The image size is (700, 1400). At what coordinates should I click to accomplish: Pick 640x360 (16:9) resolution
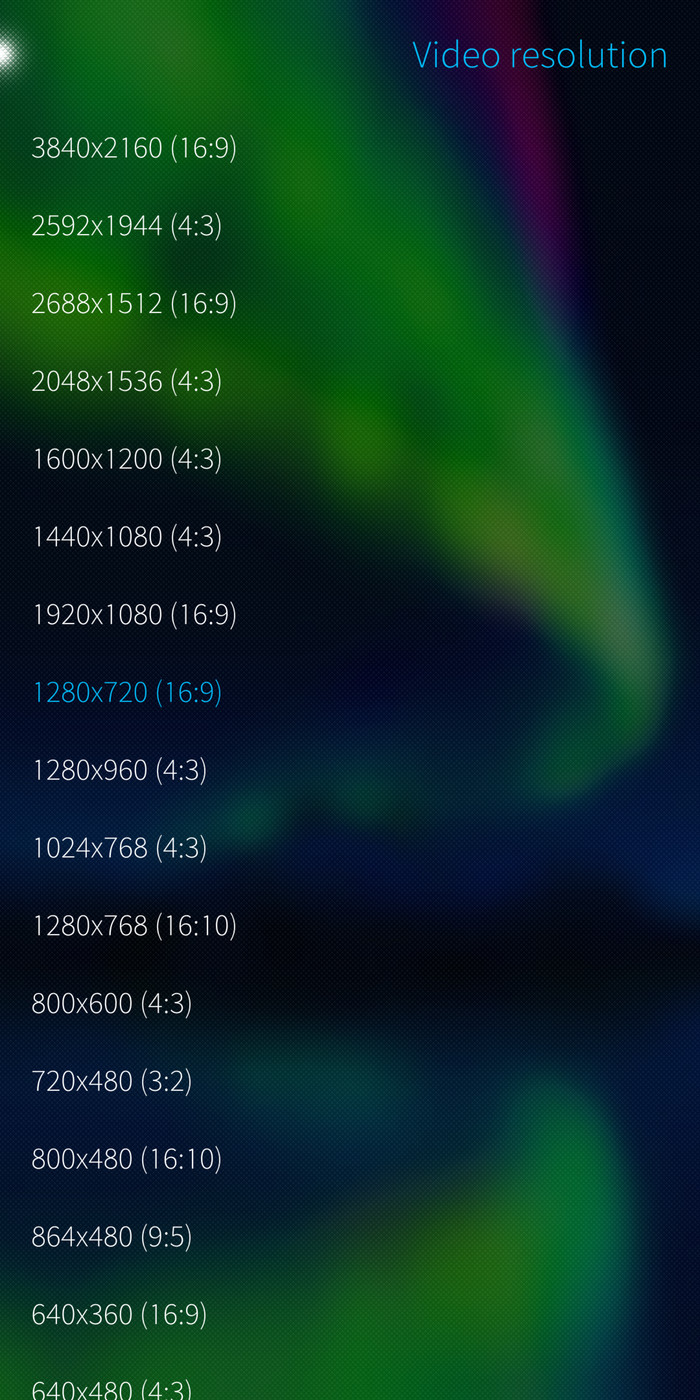(120, 1314)
